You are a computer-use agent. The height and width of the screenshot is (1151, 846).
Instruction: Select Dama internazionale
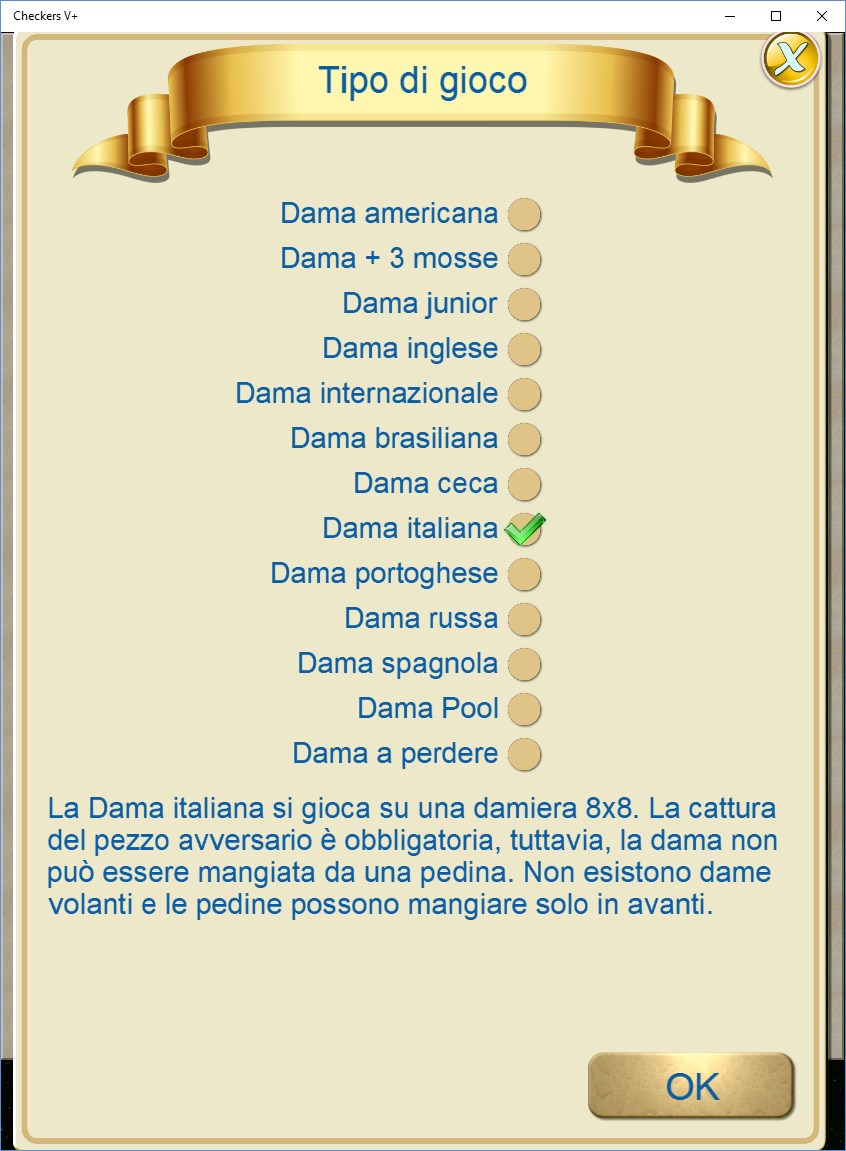point(524,394)
